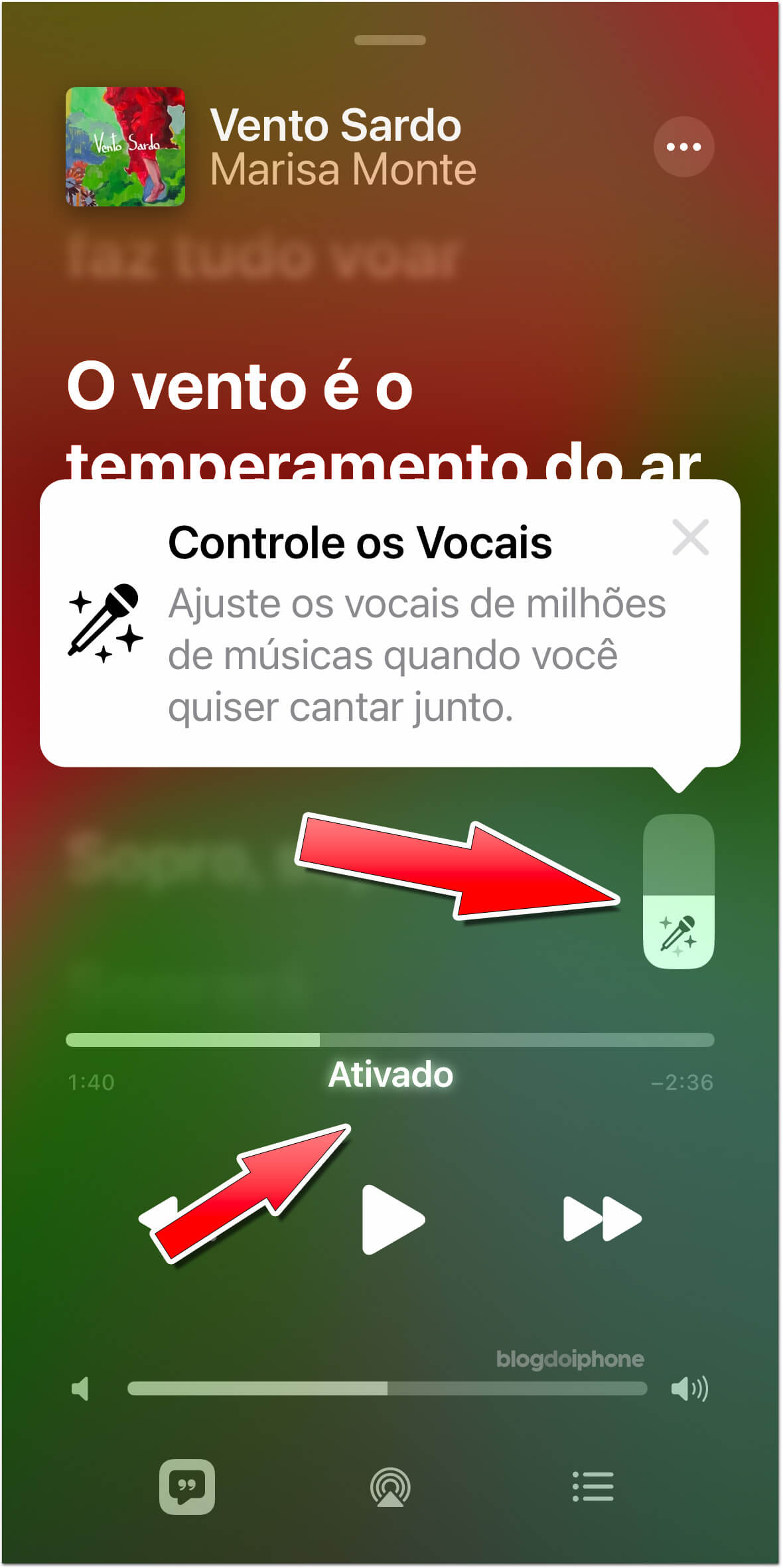Tap the Vento Sardo album artwork
This screenshot has width=783, height=1568.
point(125,147)
